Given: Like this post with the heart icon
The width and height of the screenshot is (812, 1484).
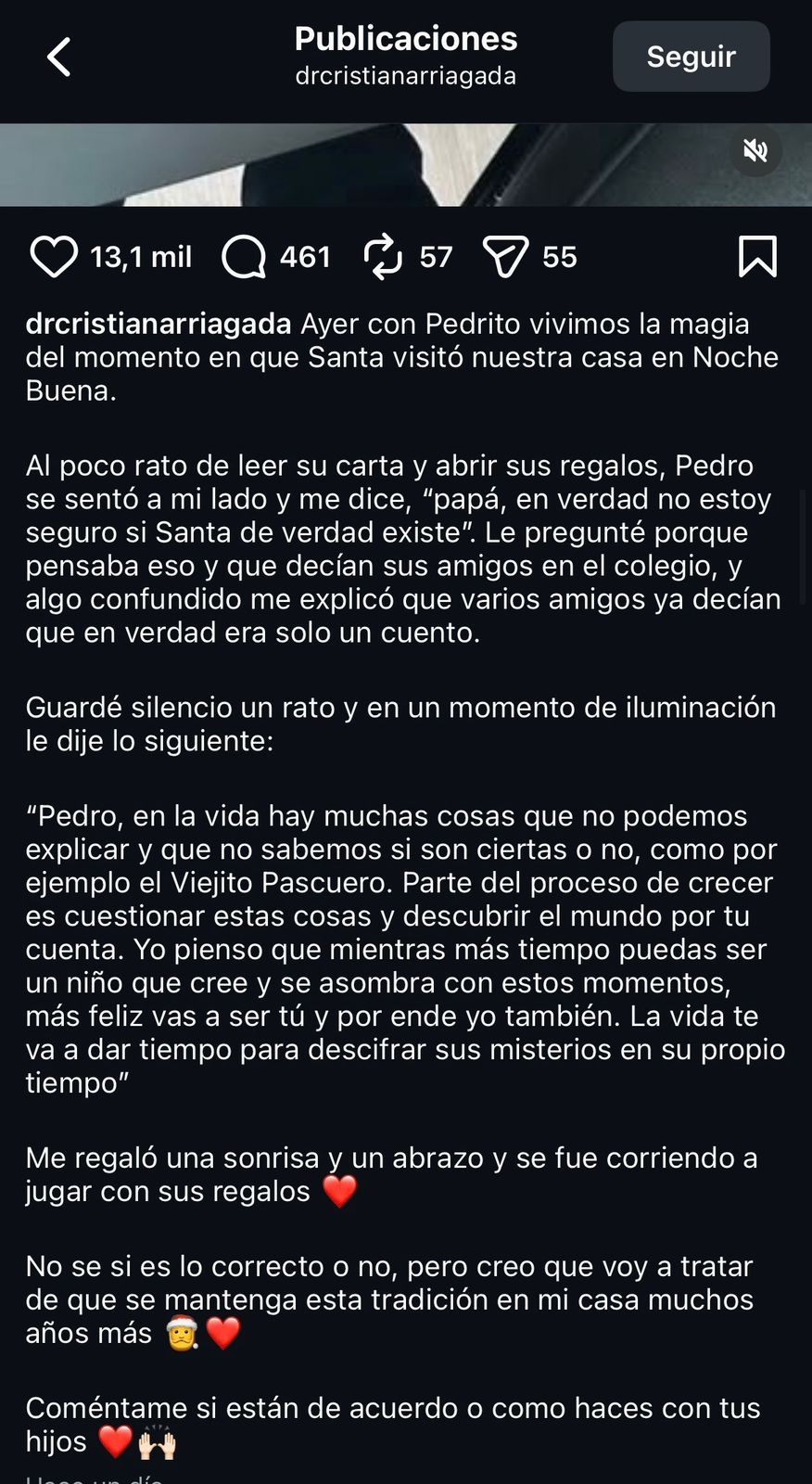Looking at the screenshot, I should click(x=54, y=257).
